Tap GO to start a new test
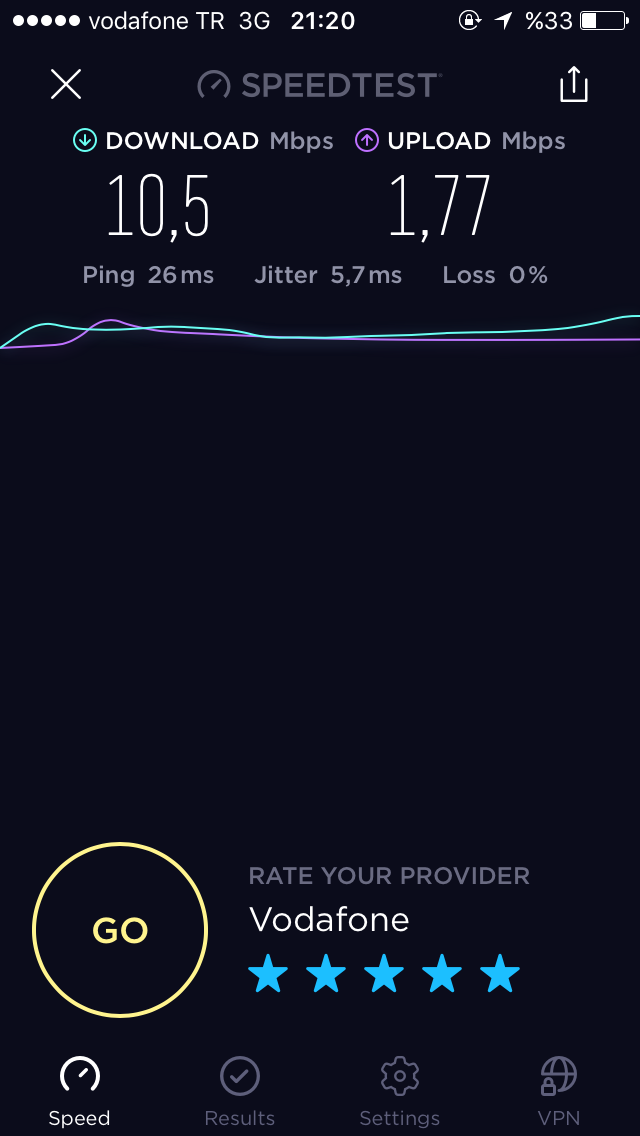Viewport: 640px width, 1136px height. [120, 930]
